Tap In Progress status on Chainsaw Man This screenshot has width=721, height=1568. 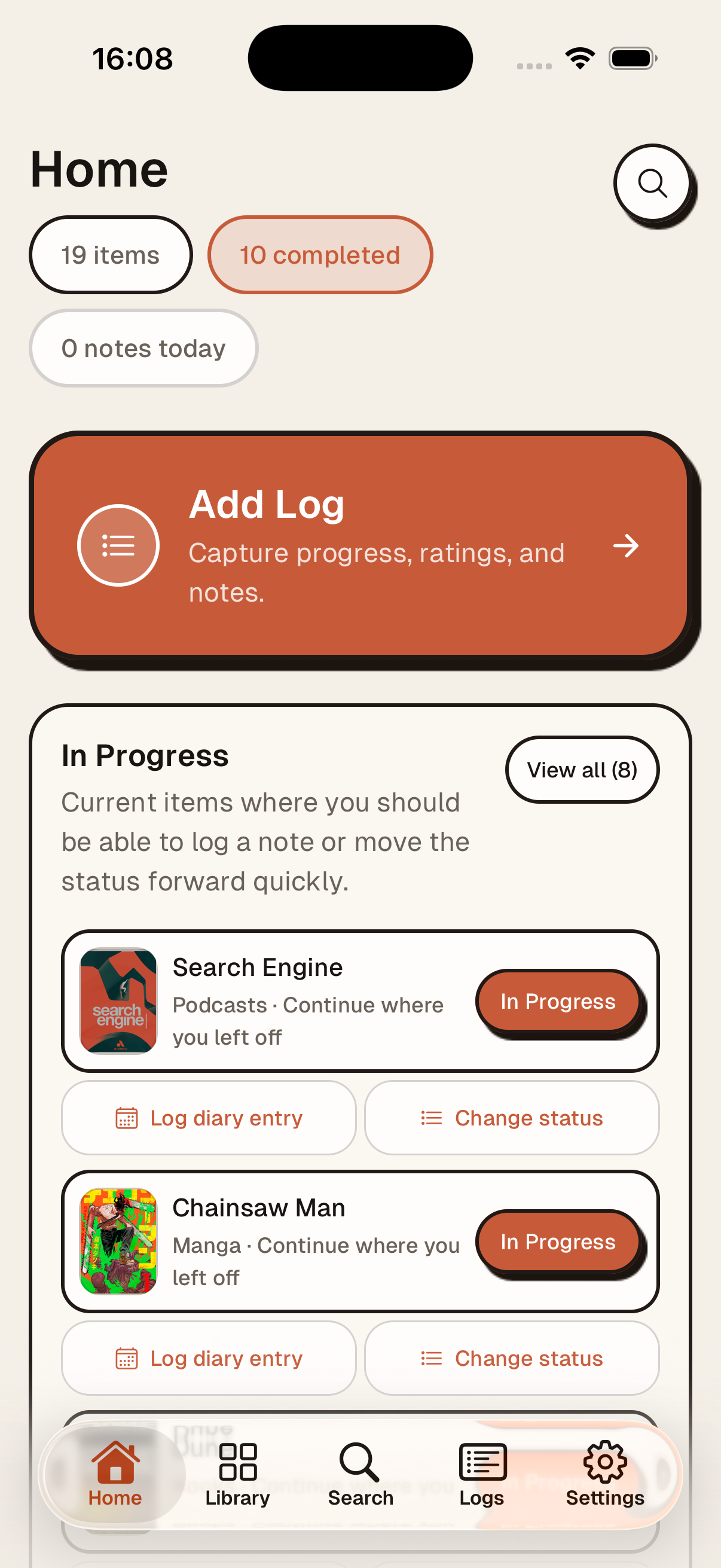point(558,1241)
